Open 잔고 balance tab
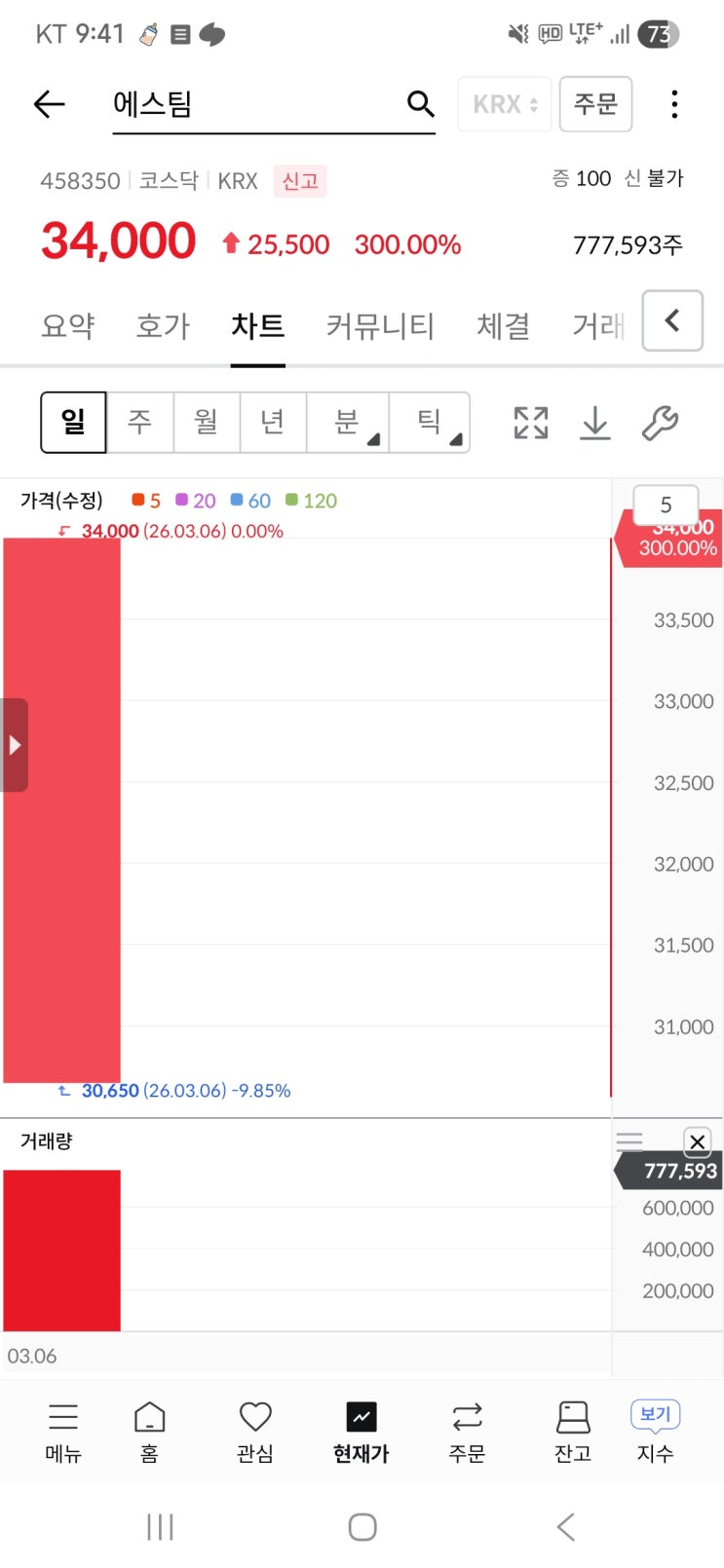Viewport: 724px width, 1568px height. click(573, 1433)
